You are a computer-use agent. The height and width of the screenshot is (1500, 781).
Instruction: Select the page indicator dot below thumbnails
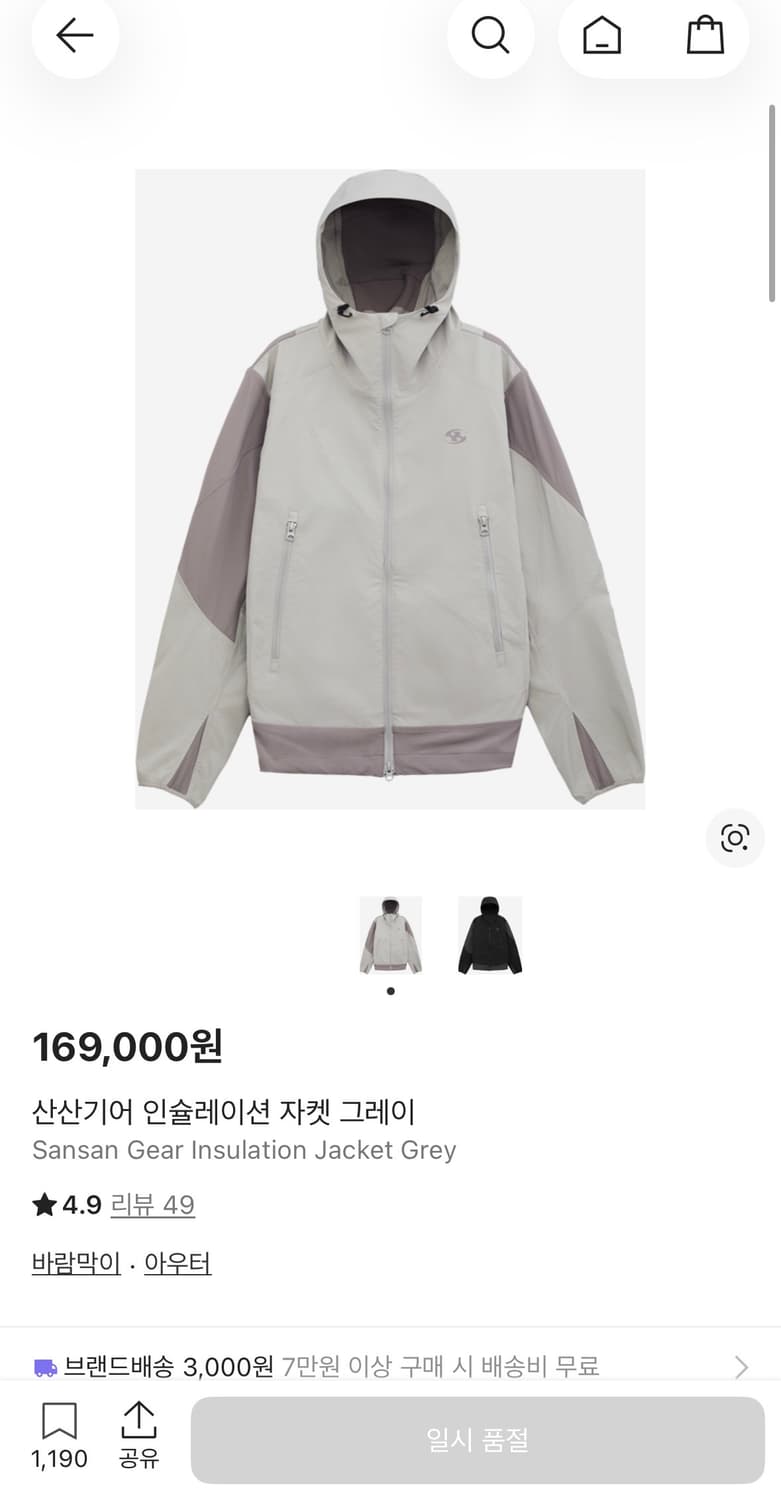[390, 991]
